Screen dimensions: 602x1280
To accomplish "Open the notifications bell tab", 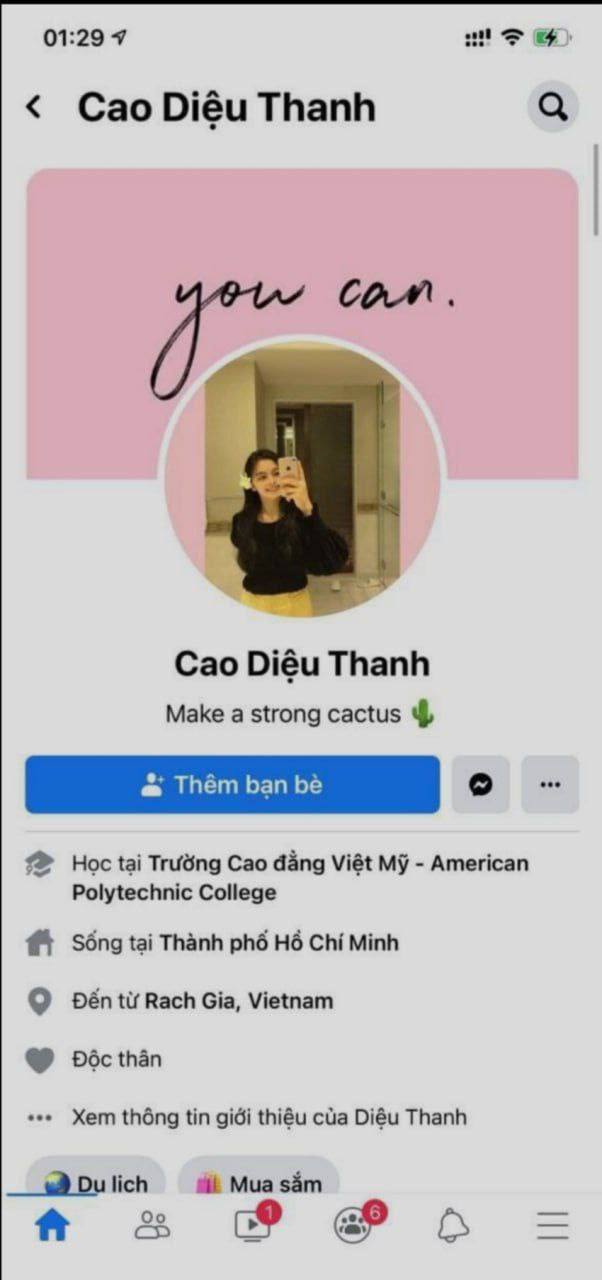I will 453,1225.
